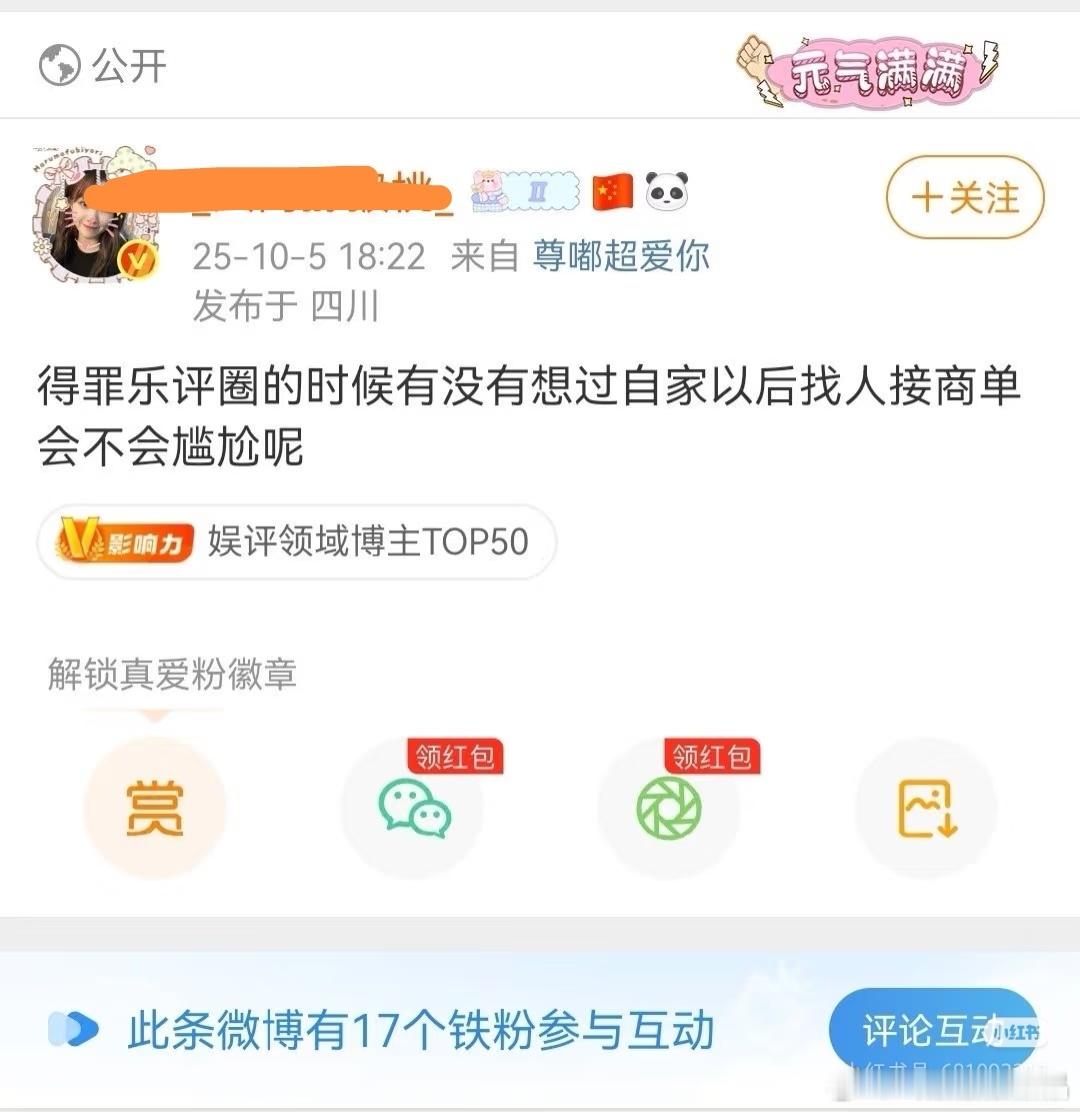Image resolution: width=1080 pixels, height=1112 pixels.
Task: Open the 尊嘟超爱你 source link
Action: tap(620, 256)
